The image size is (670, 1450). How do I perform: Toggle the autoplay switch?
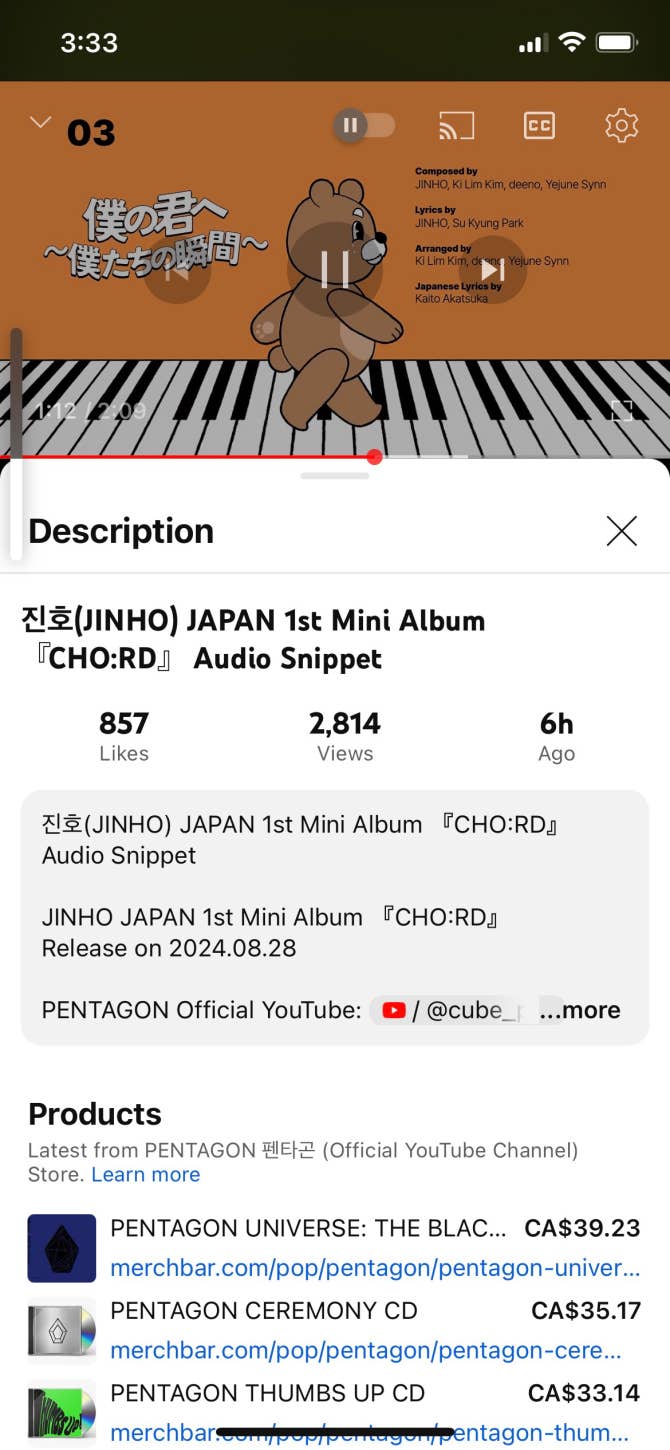364,125
